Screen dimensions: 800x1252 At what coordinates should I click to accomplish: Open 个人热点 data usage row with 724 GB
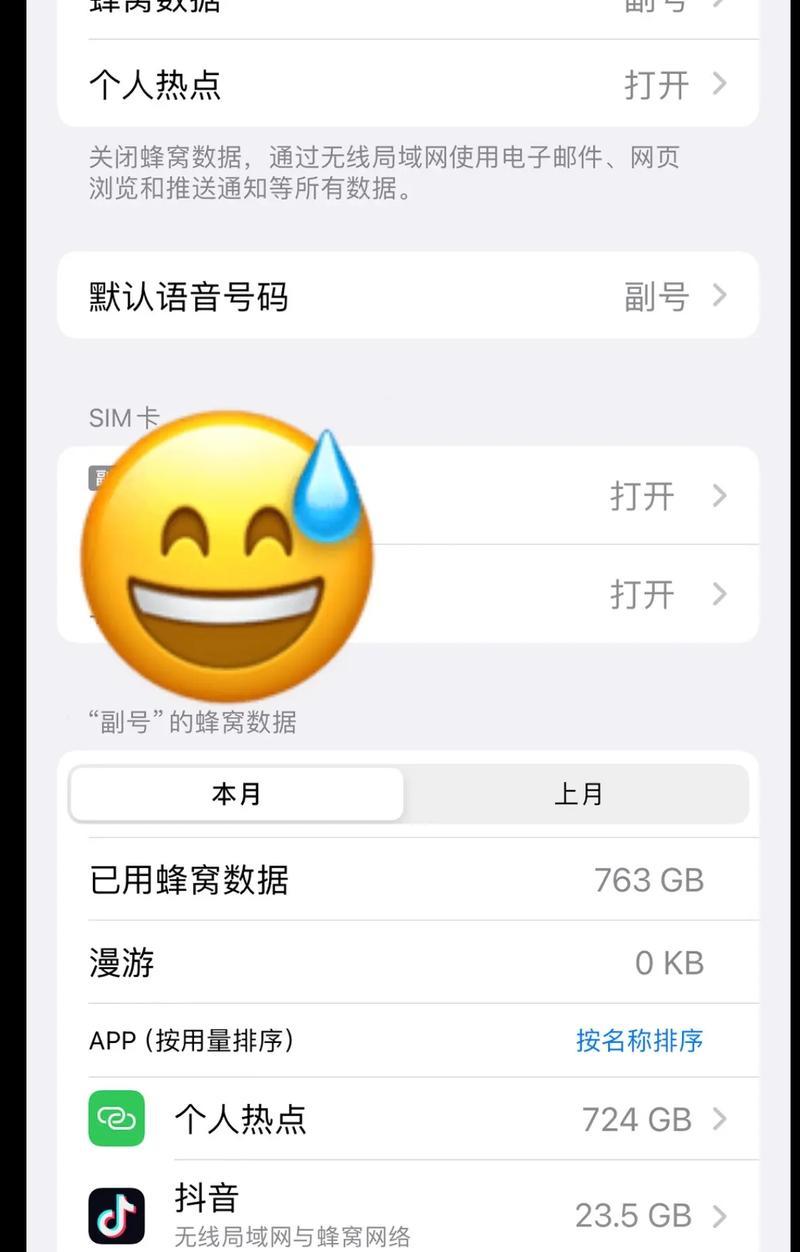(408, 1118)
